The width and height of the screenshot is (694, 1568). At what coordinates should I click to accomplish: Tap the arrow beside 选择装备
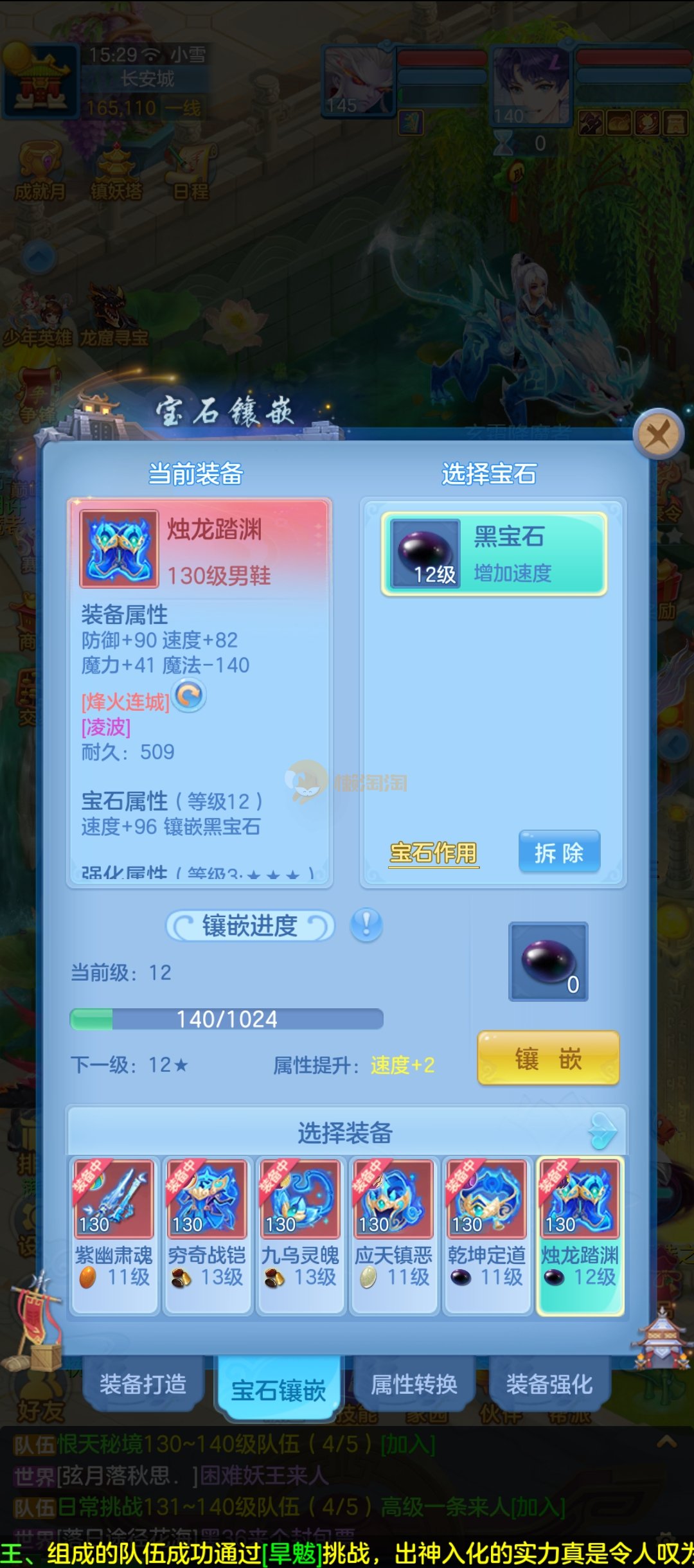pos(603,1132)
